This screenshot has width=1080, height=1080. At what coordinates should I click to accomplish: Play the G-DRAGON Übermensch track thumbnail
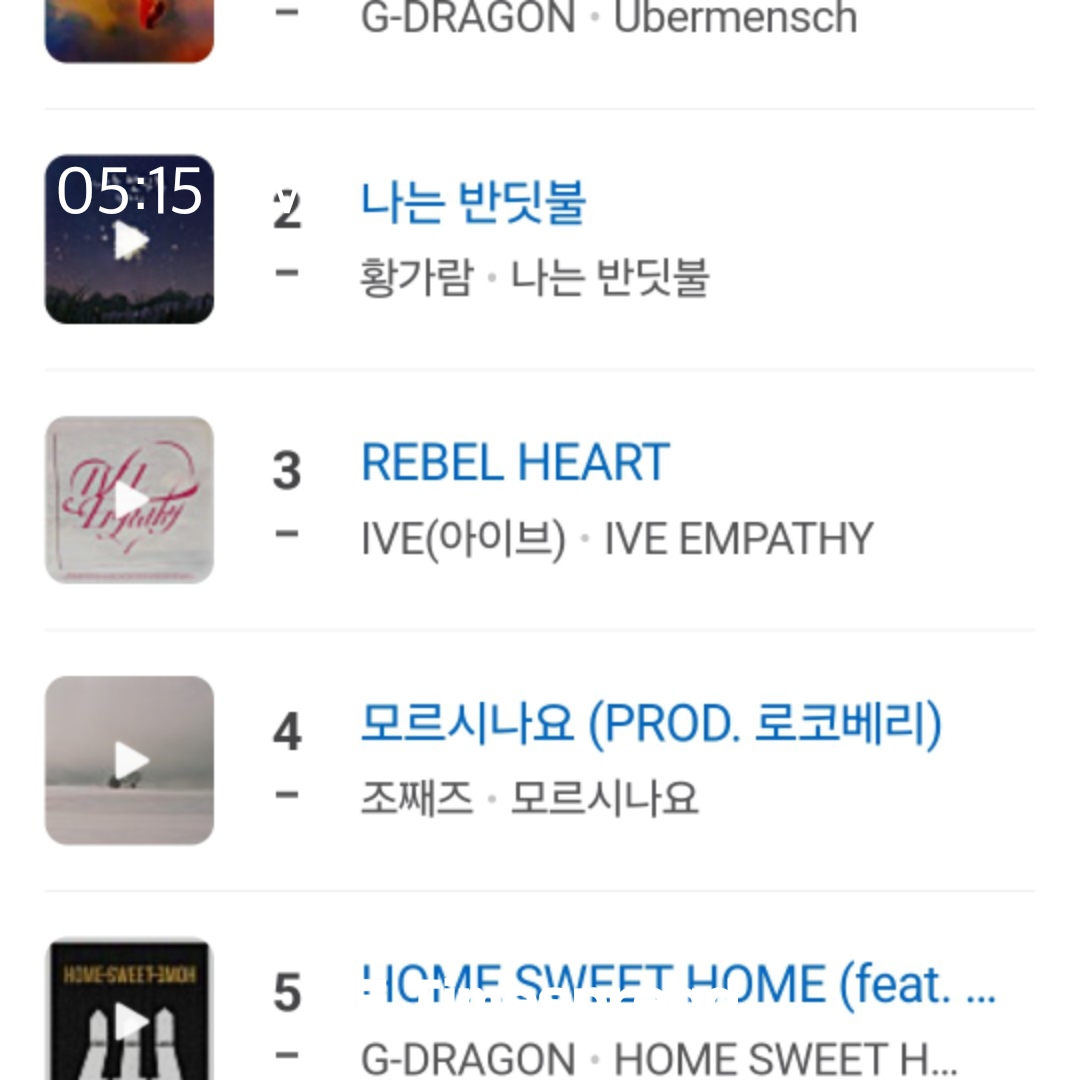point(129,30)
